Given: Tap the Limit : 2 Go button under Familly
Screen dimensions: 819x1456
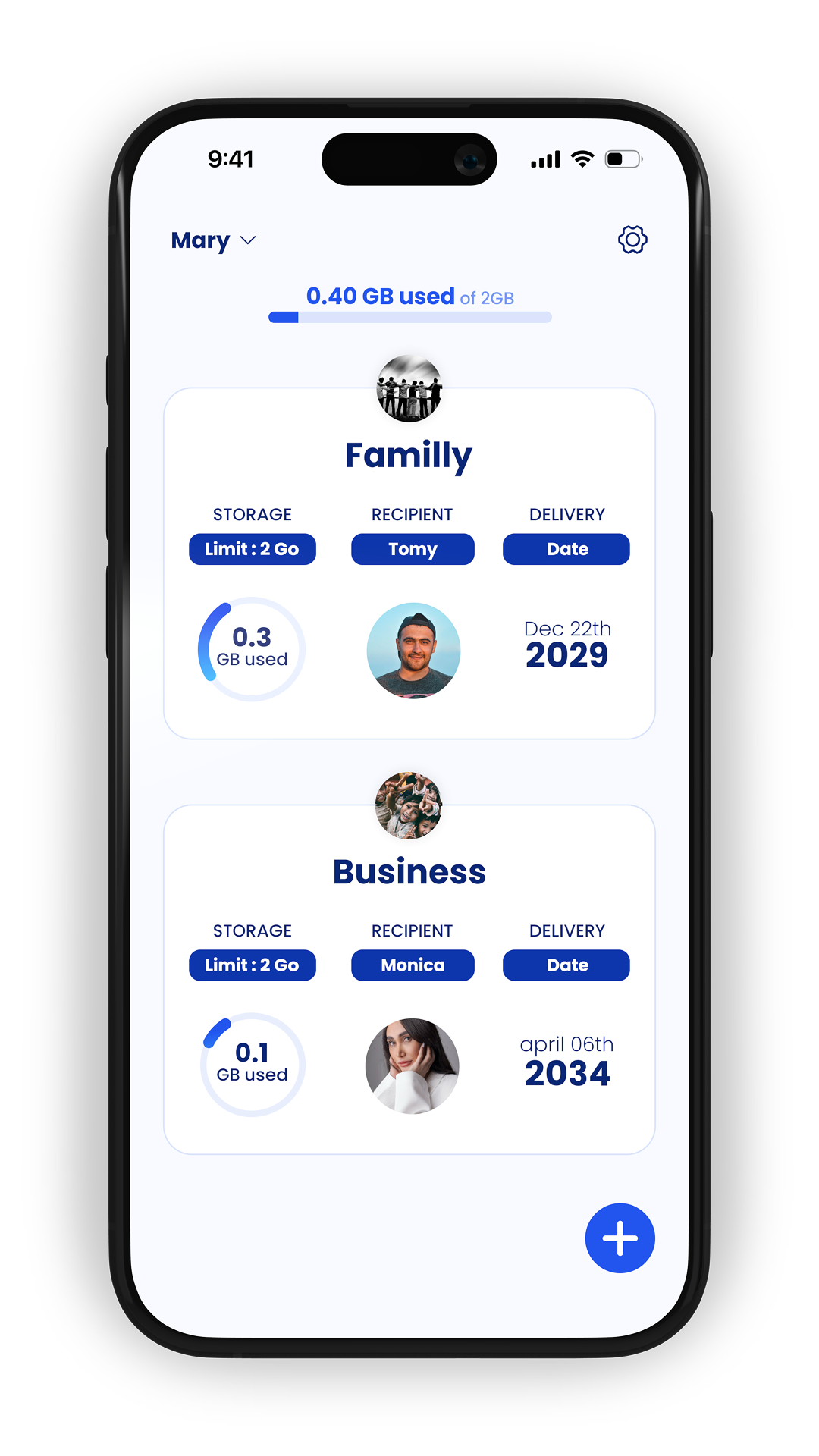Looking at the screenshot, I should click(x=253, y=549).
